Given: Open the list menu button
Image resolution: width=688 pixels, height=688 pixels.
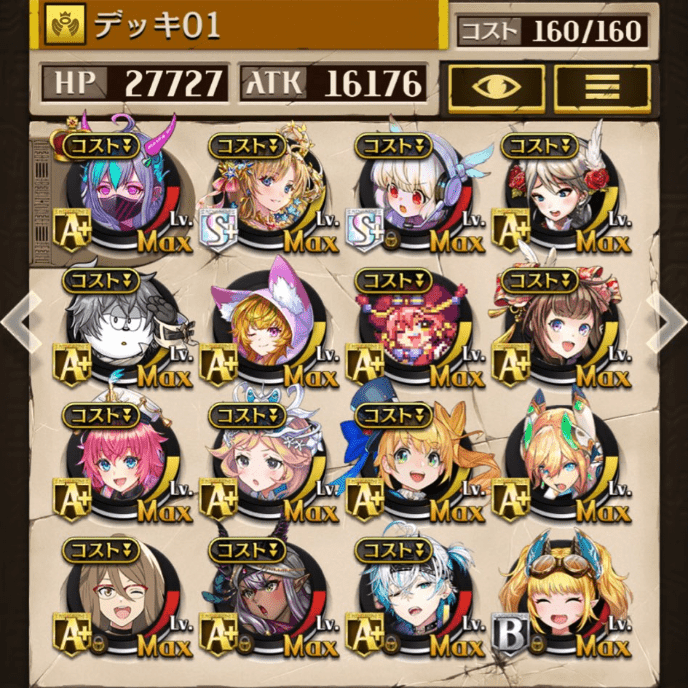Looking at the screenshot, I should [602, 86].
